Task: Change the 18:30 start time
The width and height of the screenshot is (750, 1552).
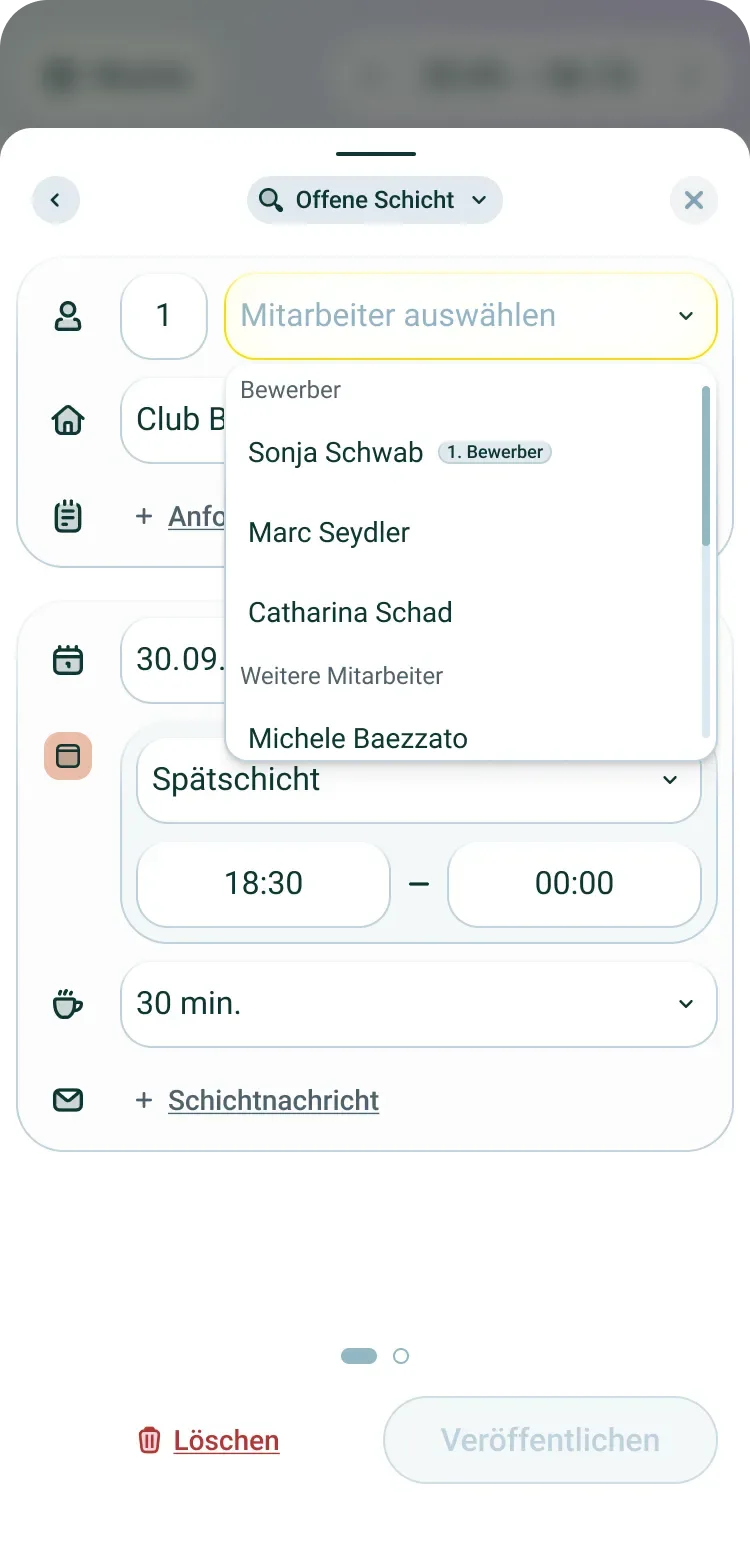Action: (x=263, y=884)
